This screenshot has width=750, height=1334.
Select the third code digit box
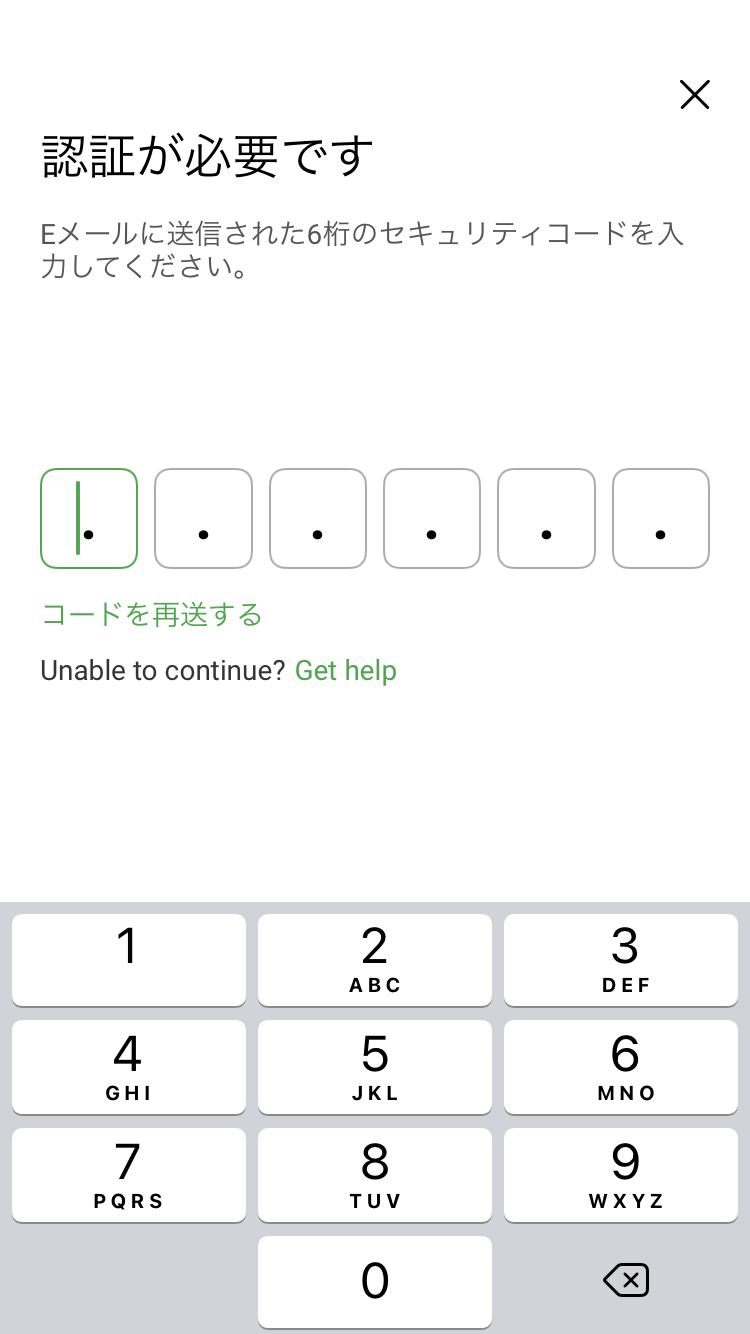[x=318, y=518]
